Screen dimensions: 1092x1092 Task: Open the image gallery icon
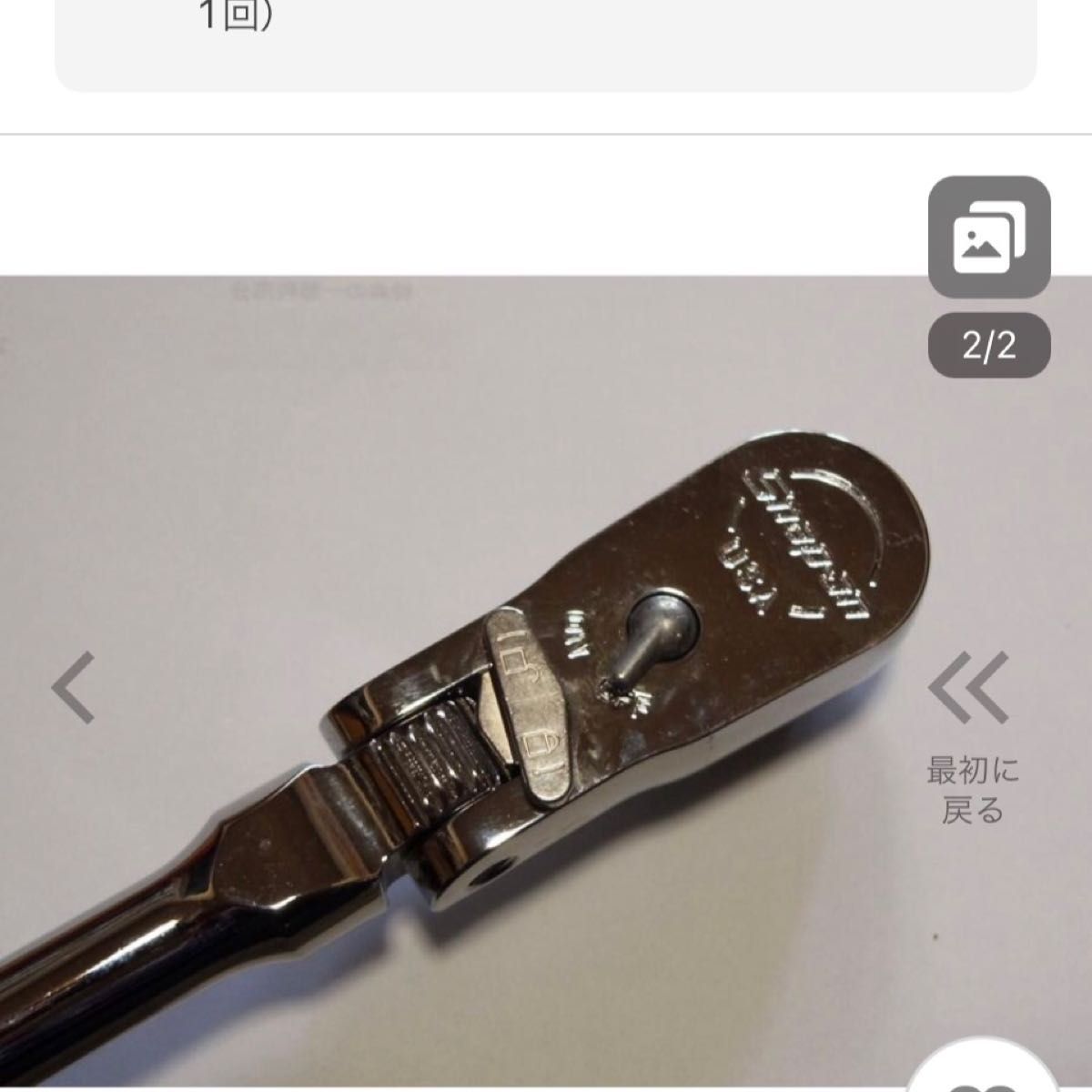click(989, 238)
